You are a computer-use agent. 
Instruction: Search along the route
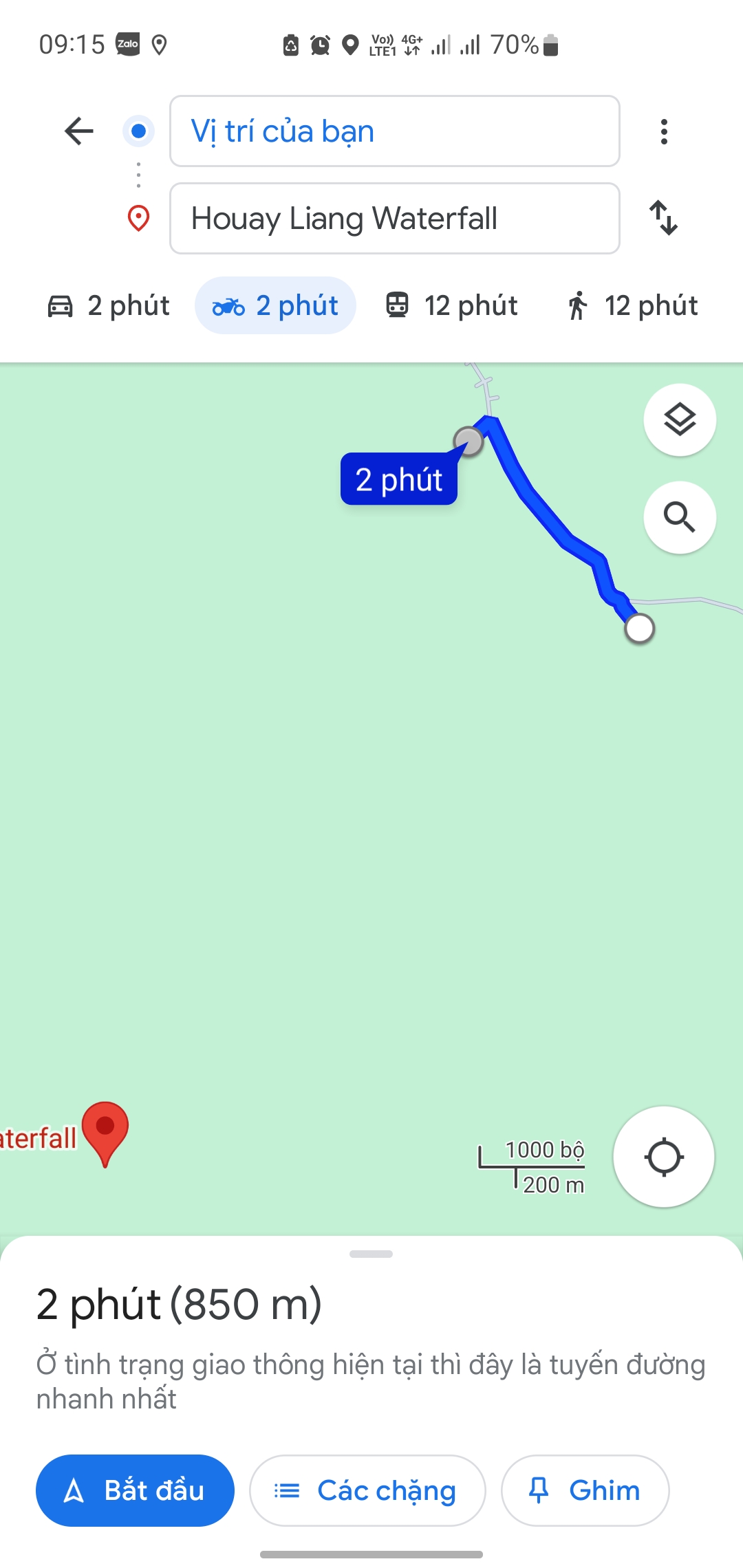(680, 517)
